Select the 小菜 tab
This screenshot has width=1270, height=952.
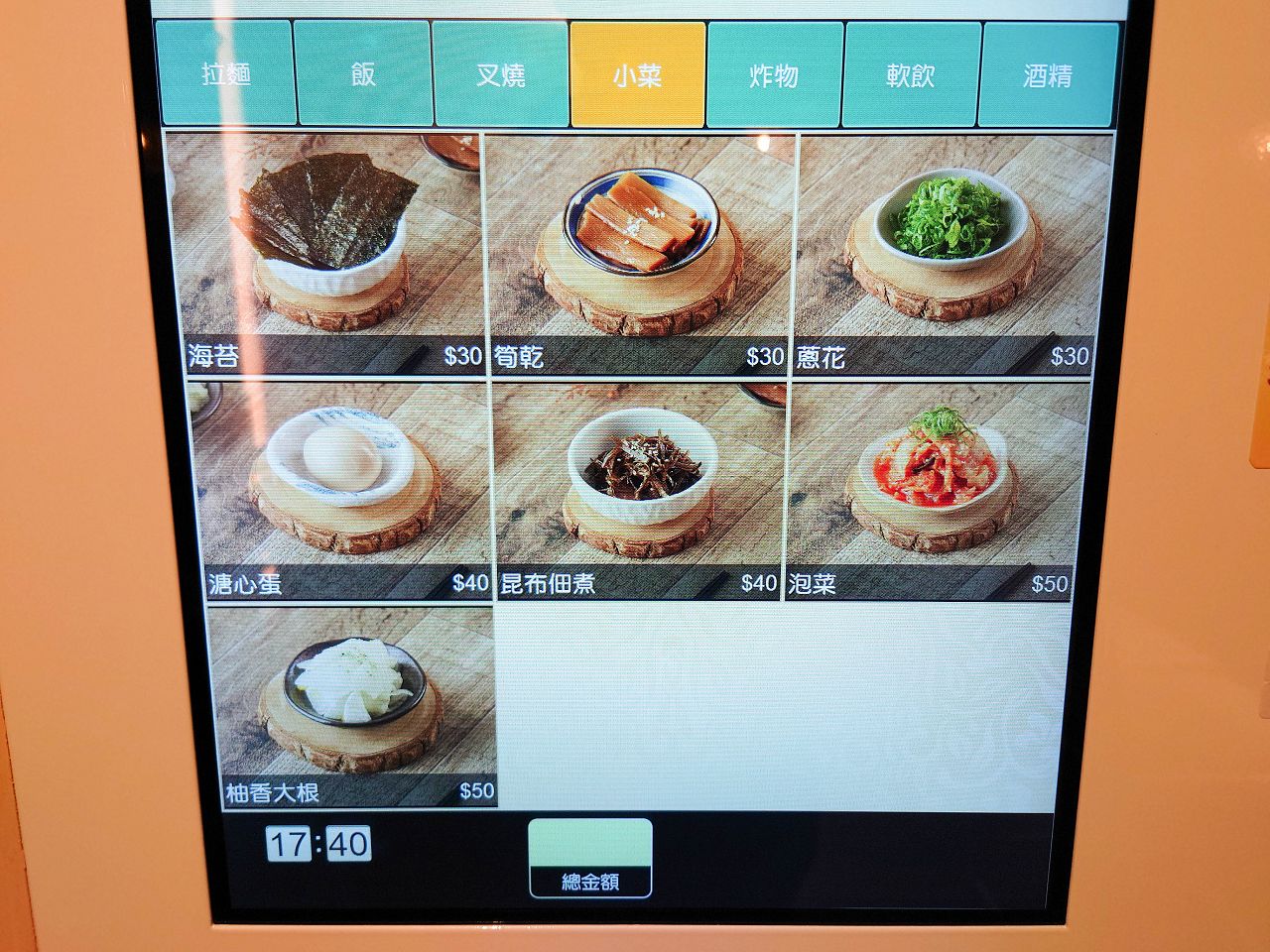pyautogui.click(x=637, y=74)
